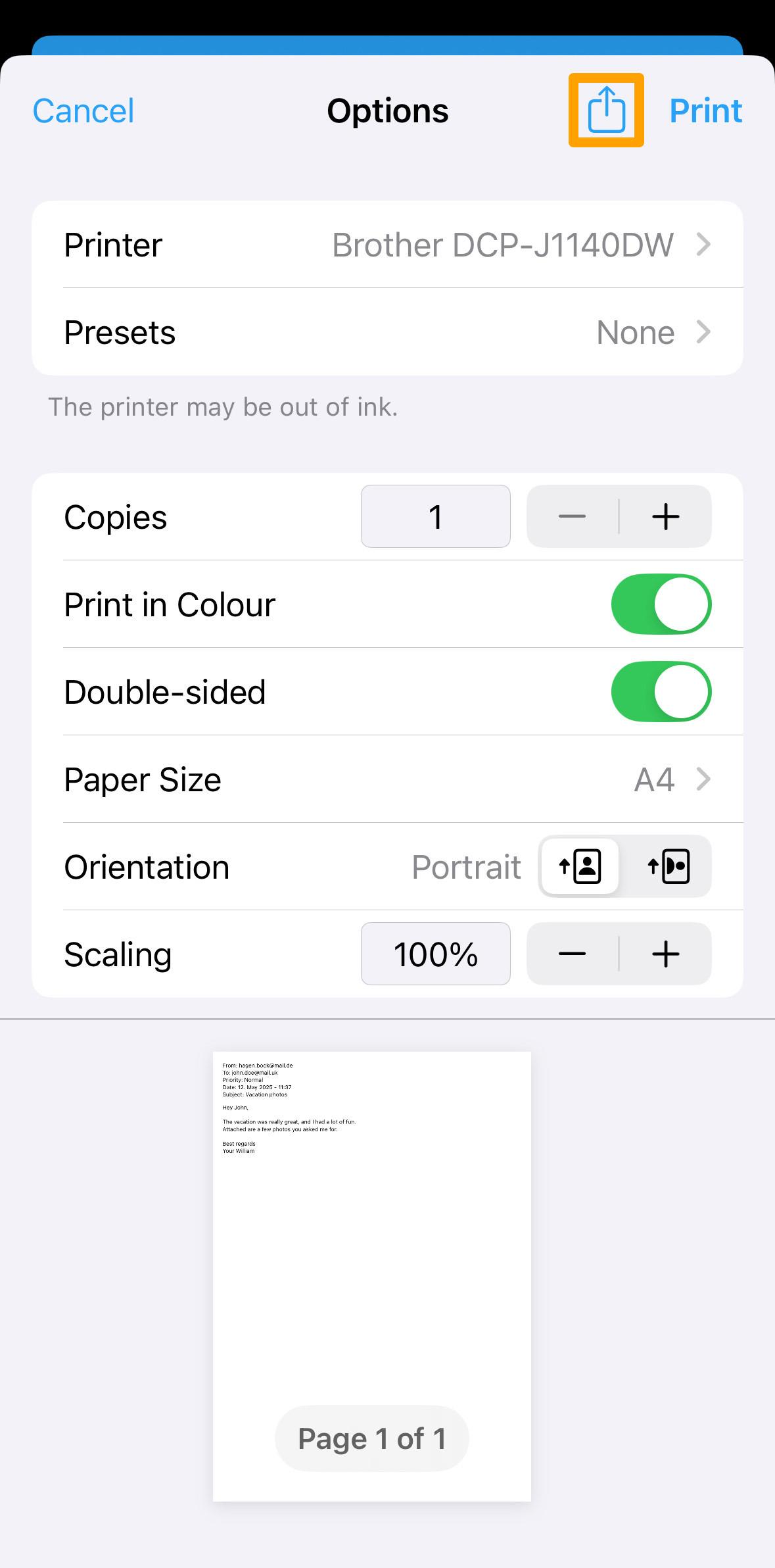Open the Paper Size row
775x1568 pixels.
387,779
